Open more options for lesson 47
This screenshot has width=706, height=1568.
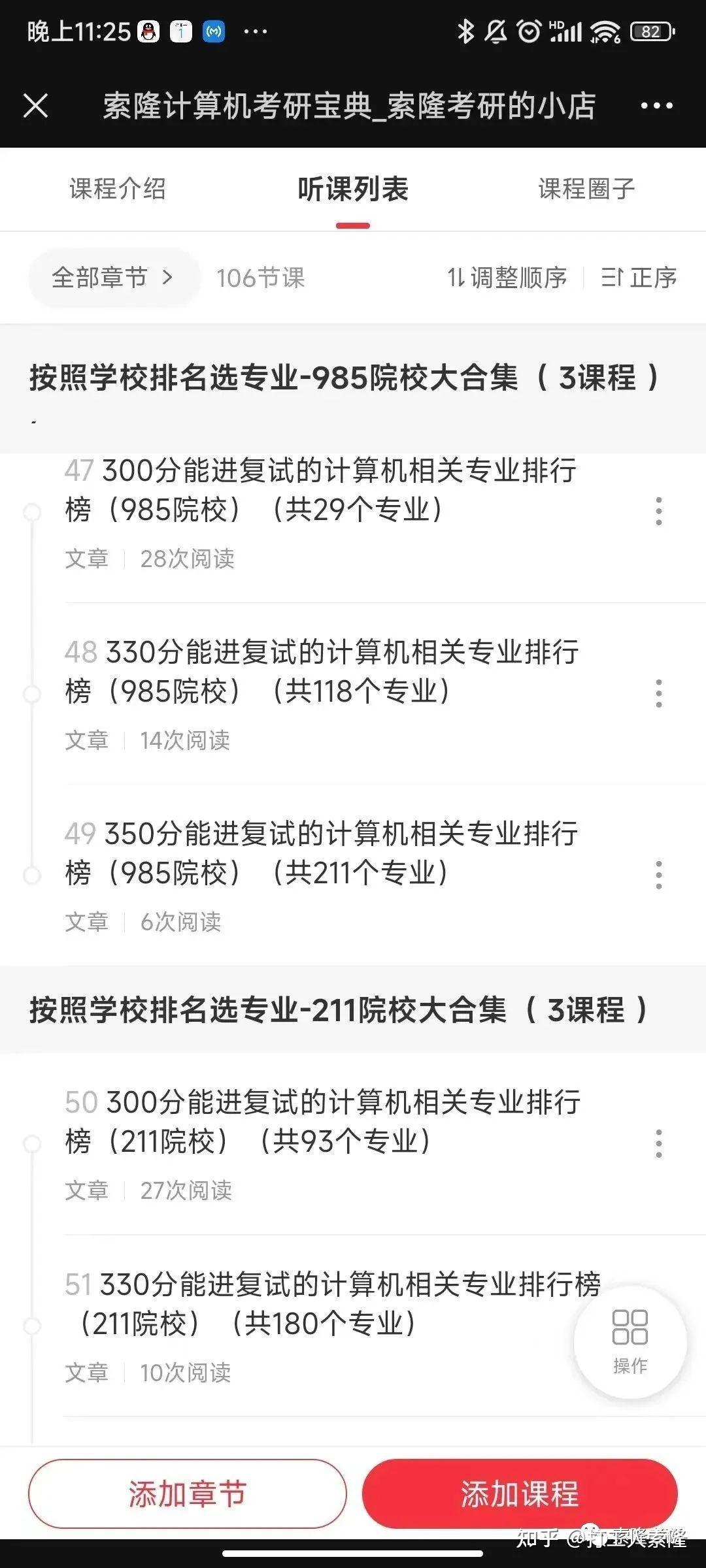[x=658, y=511]
